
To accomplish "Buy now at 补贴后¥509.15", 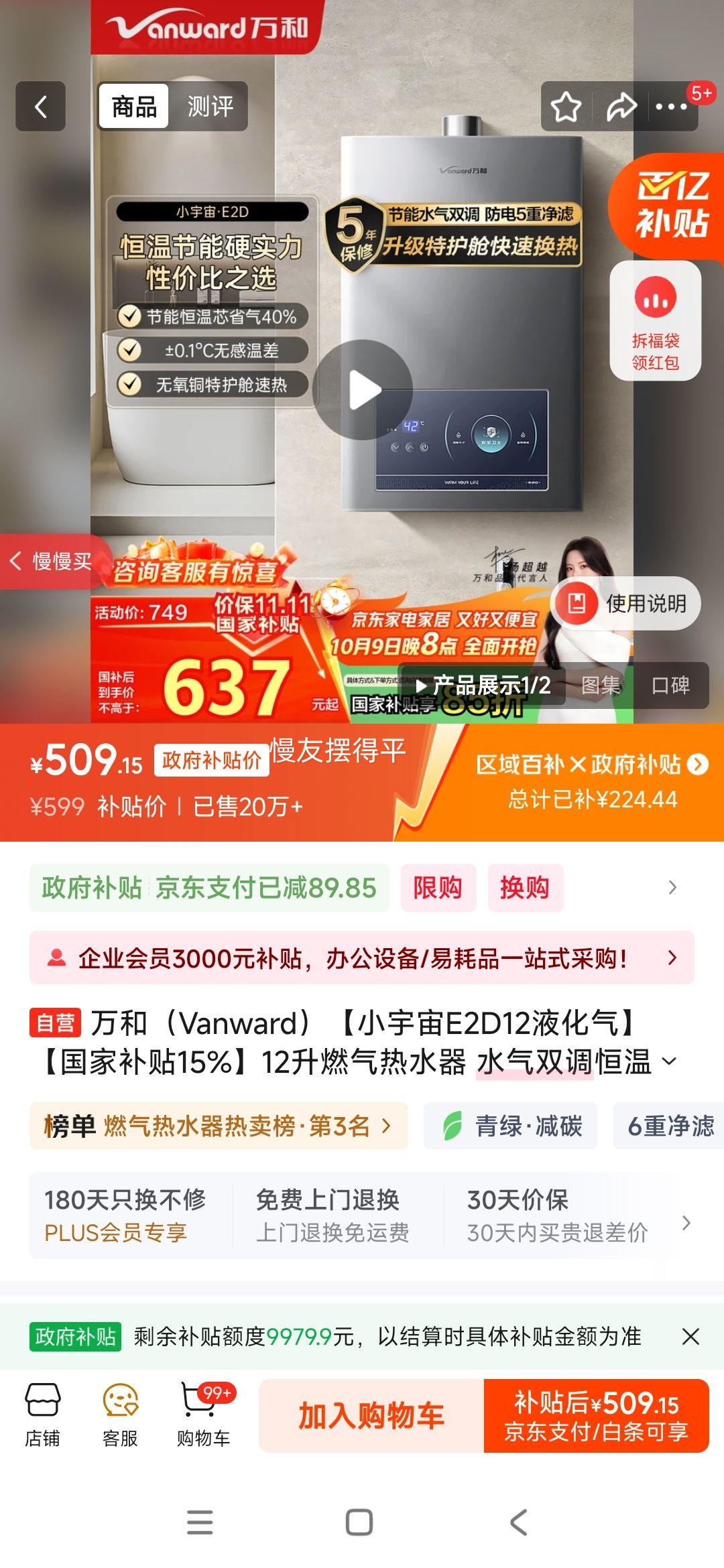I will pos(596,1416).
